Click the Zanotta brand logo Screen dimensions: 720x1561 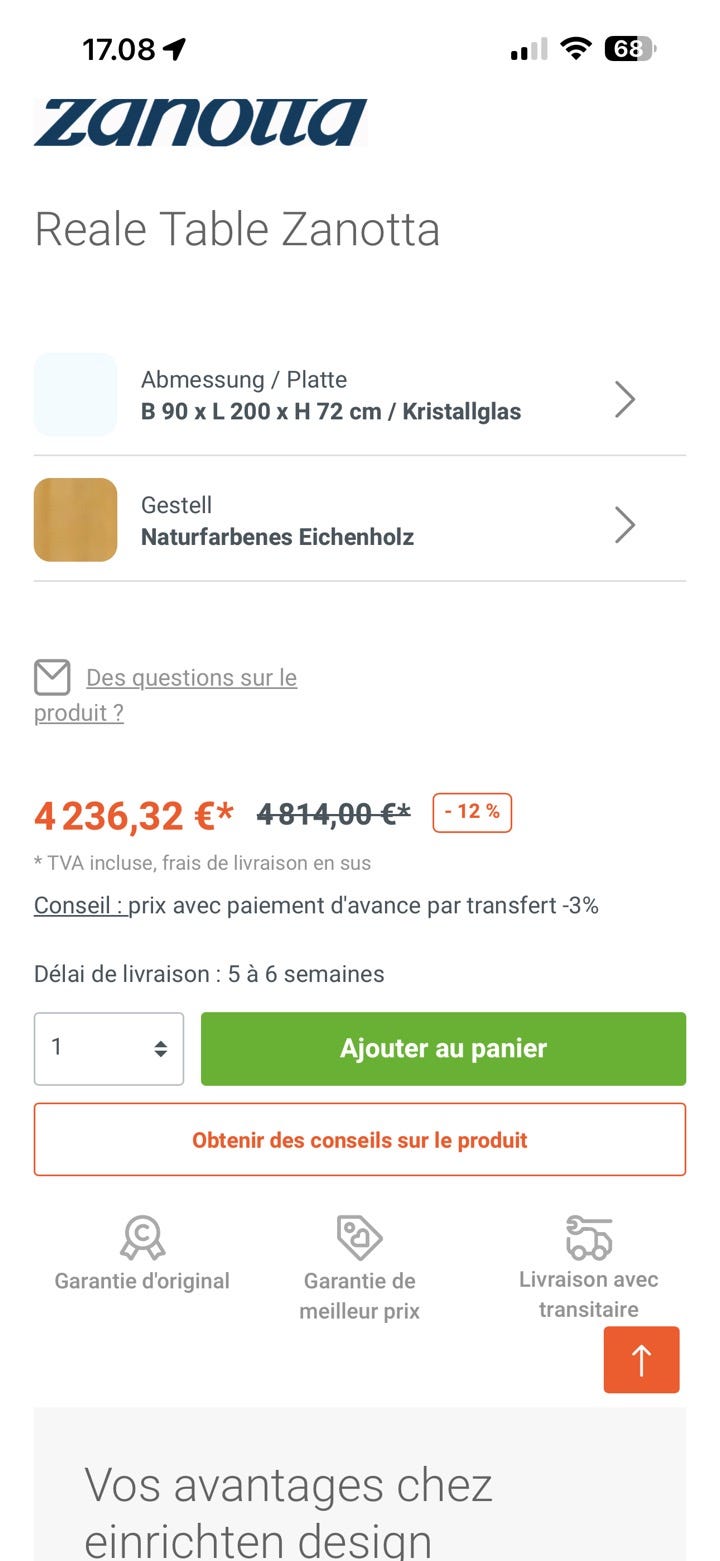[x=200, y=122]
